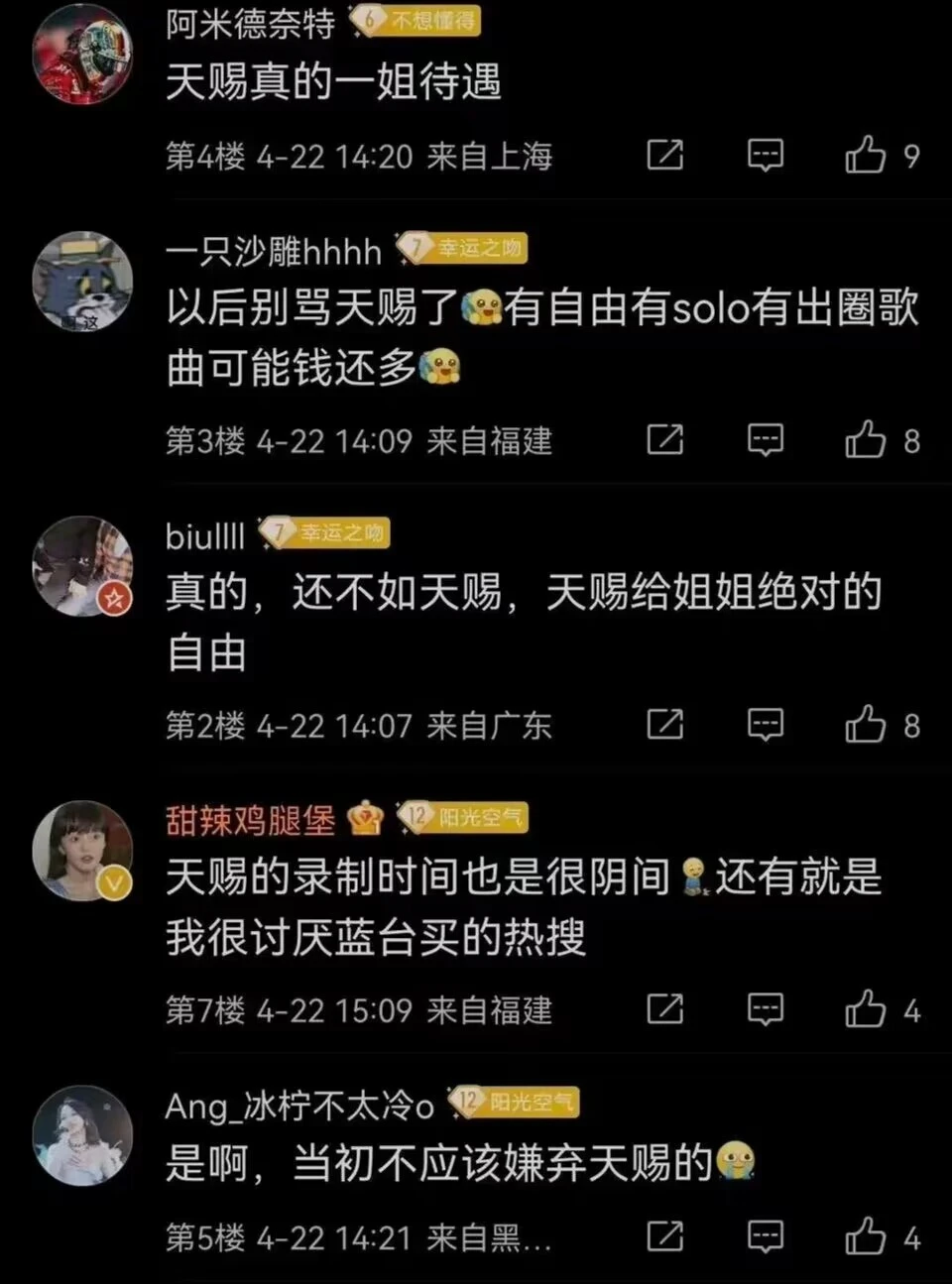
Task: Open biullll's profile avatar
Action: pos(82,566)
